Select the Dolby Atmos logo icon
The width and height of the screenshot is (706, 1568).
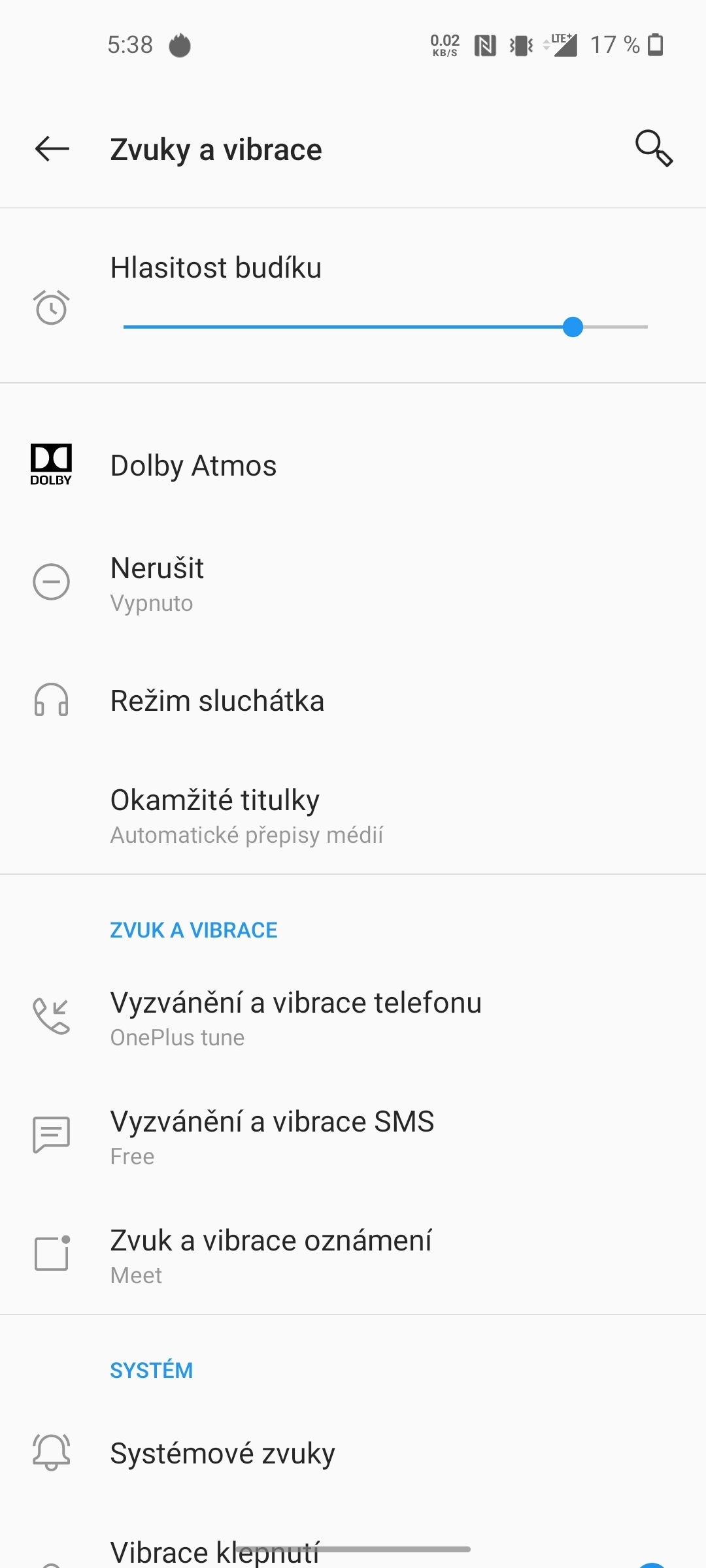[x=51, y=465]
